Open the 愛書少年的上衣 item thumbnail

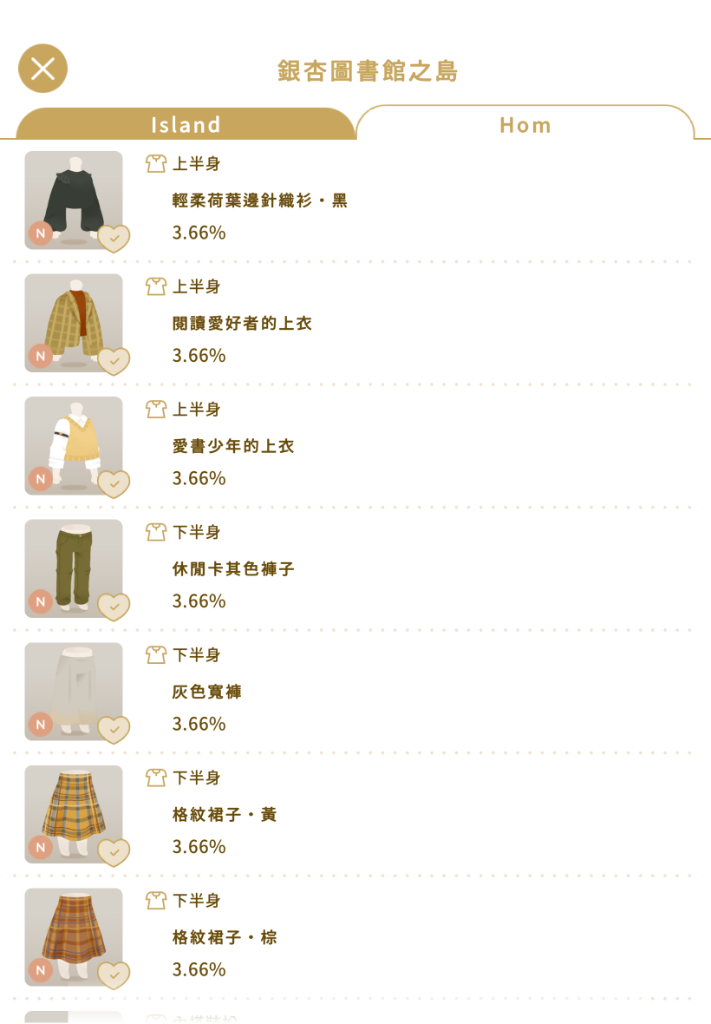point(73,445)
